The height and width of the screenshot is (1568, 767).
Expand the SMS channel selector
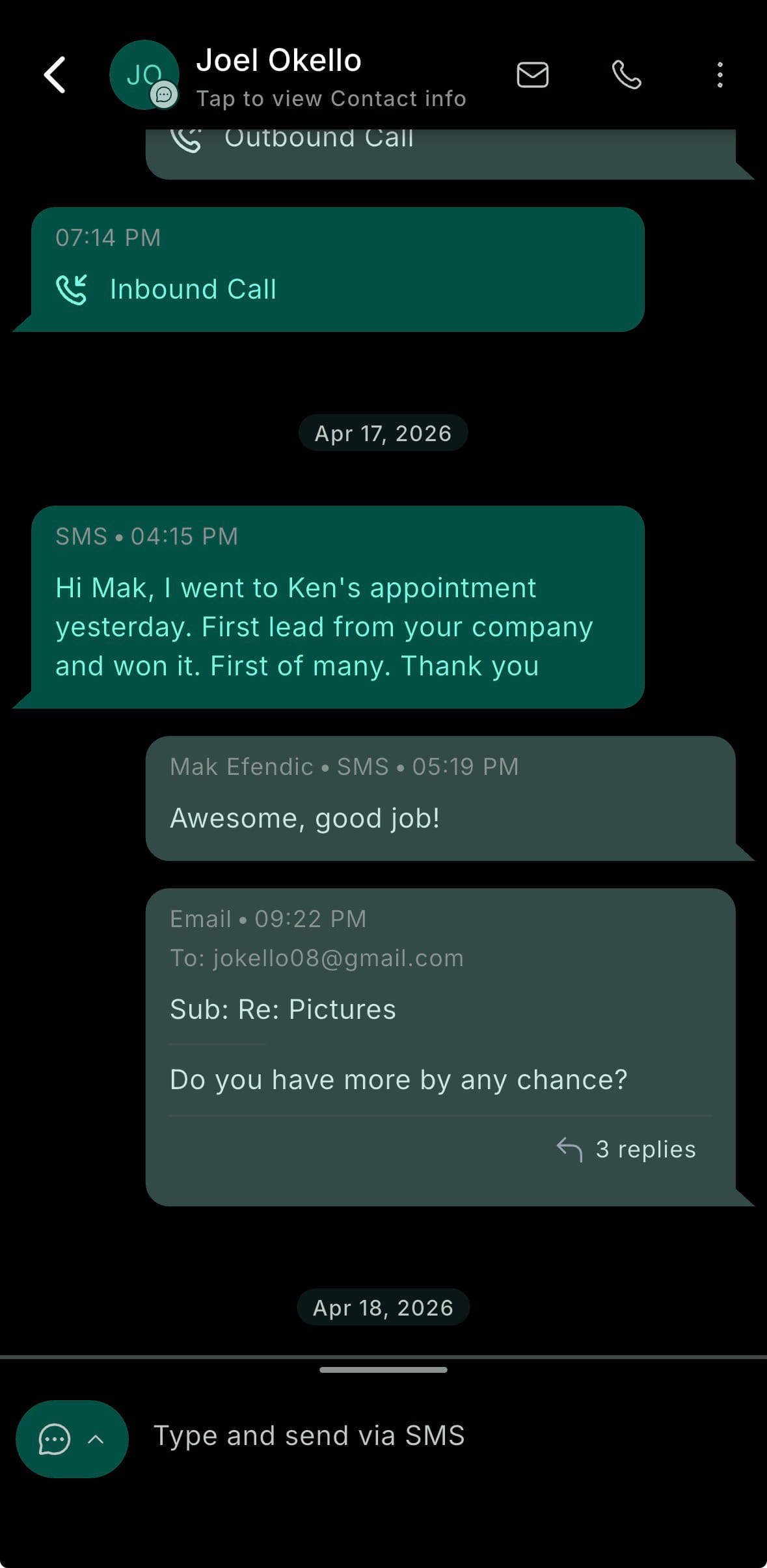[72, 1439]
